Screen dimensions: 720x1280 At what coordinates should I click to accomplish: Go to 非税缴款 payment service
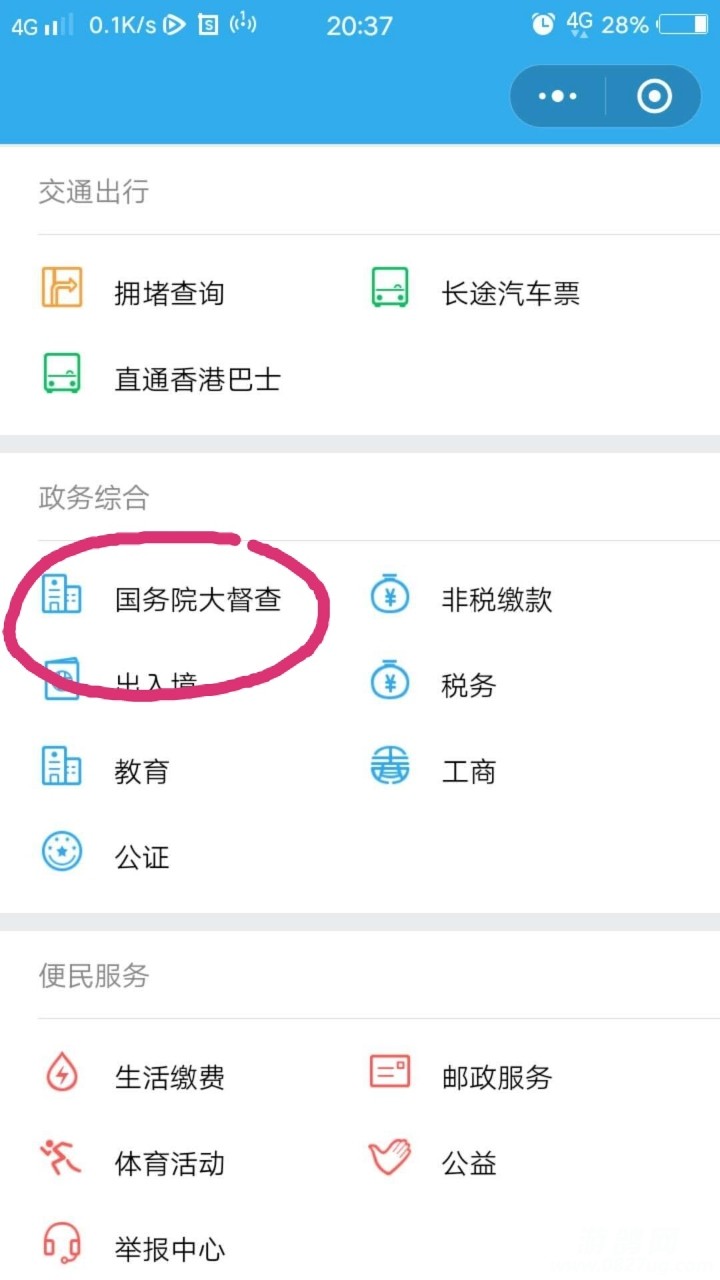point(496,599)
